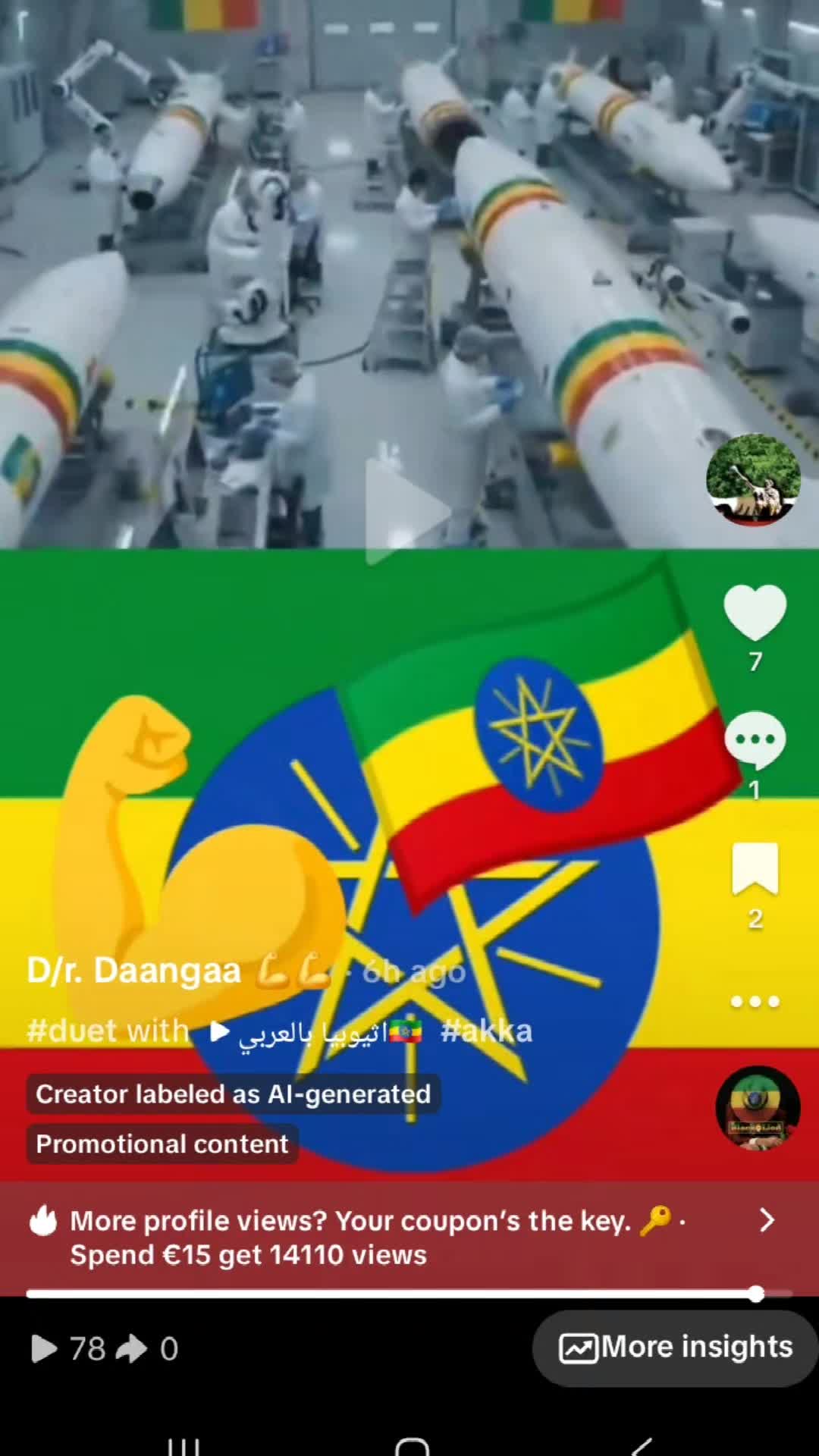Seek the video using the progress bar

409,1294
